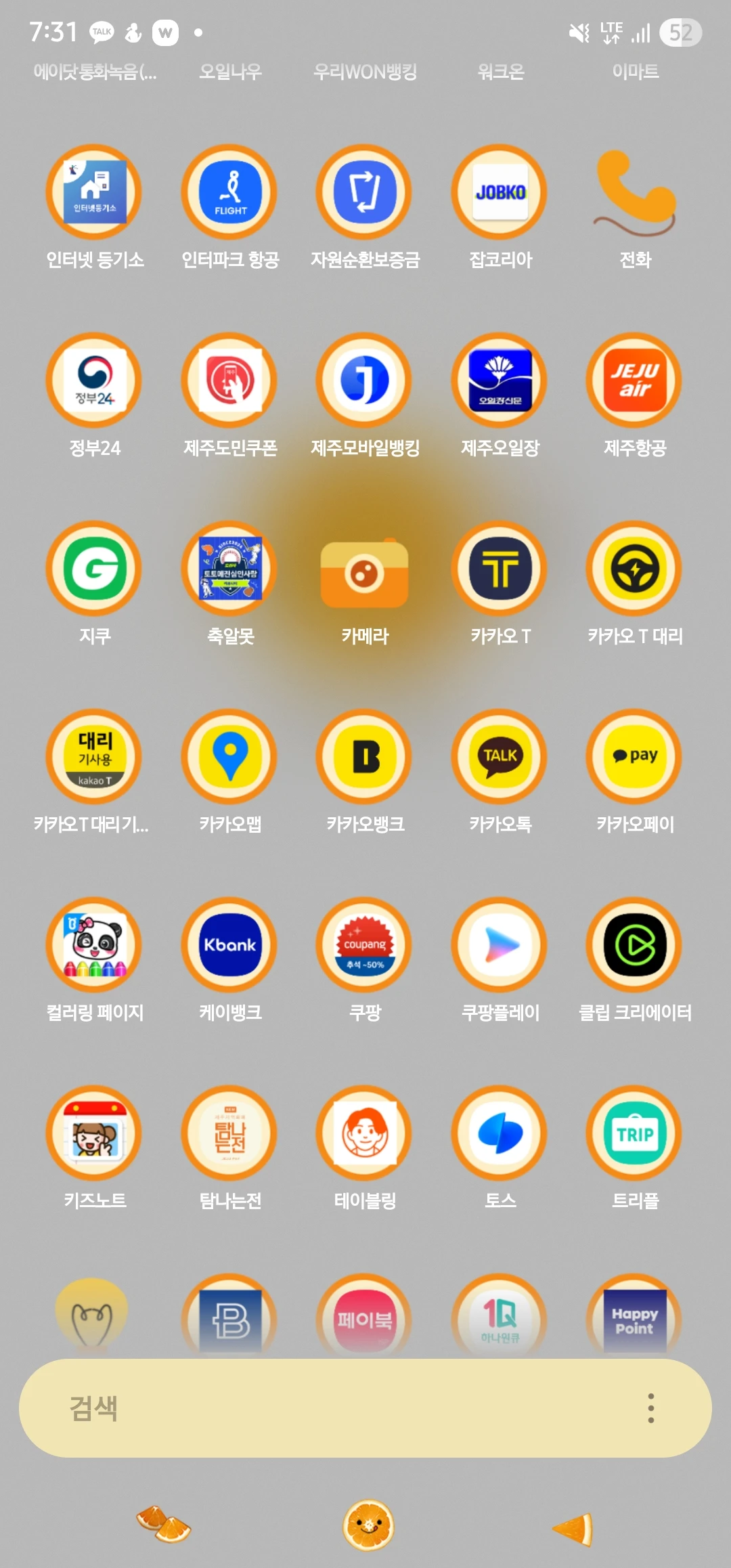The height and width of the screenshot is (1568, 731).
Task: Open 카카오맵 map app
Action: tap(230, 757)
